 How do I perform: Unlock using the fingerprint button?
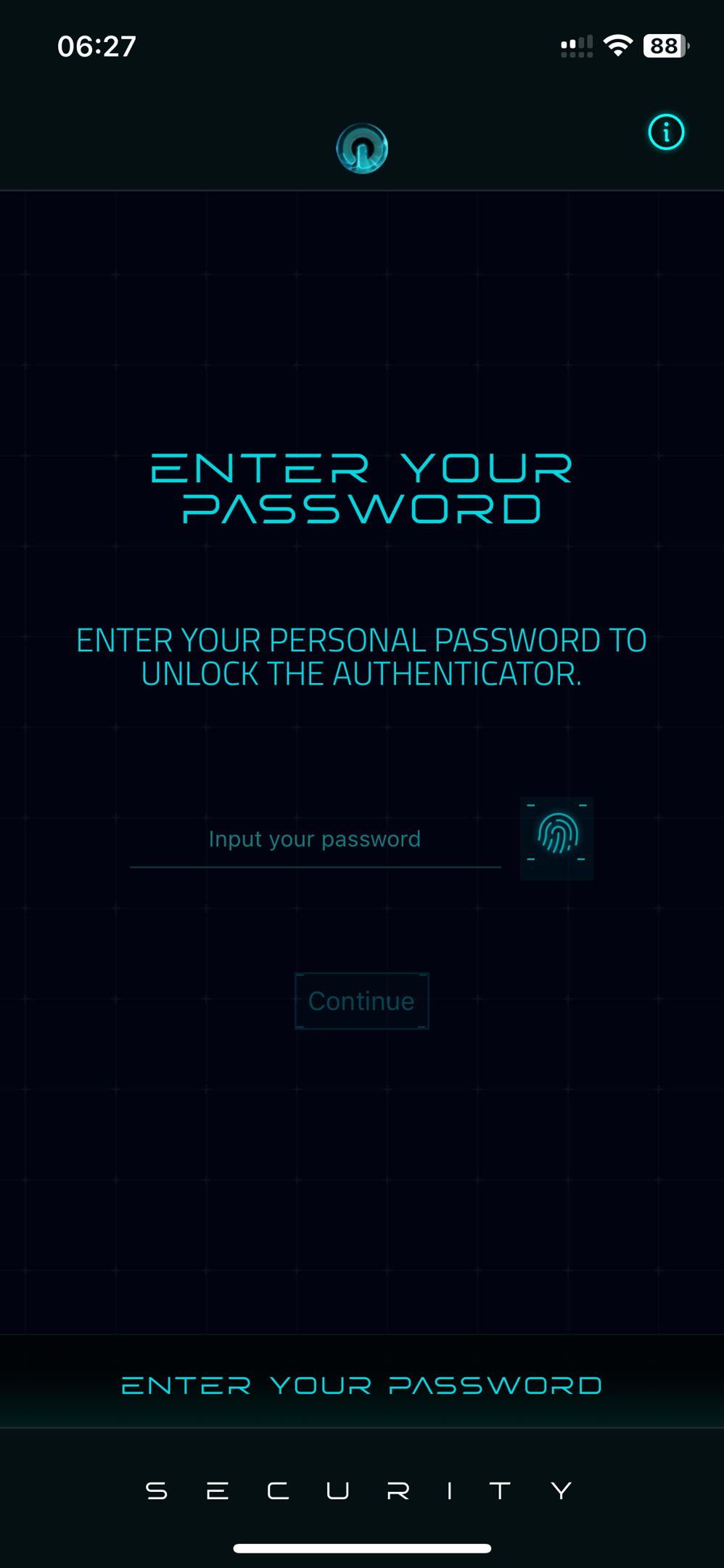[556, 838]
